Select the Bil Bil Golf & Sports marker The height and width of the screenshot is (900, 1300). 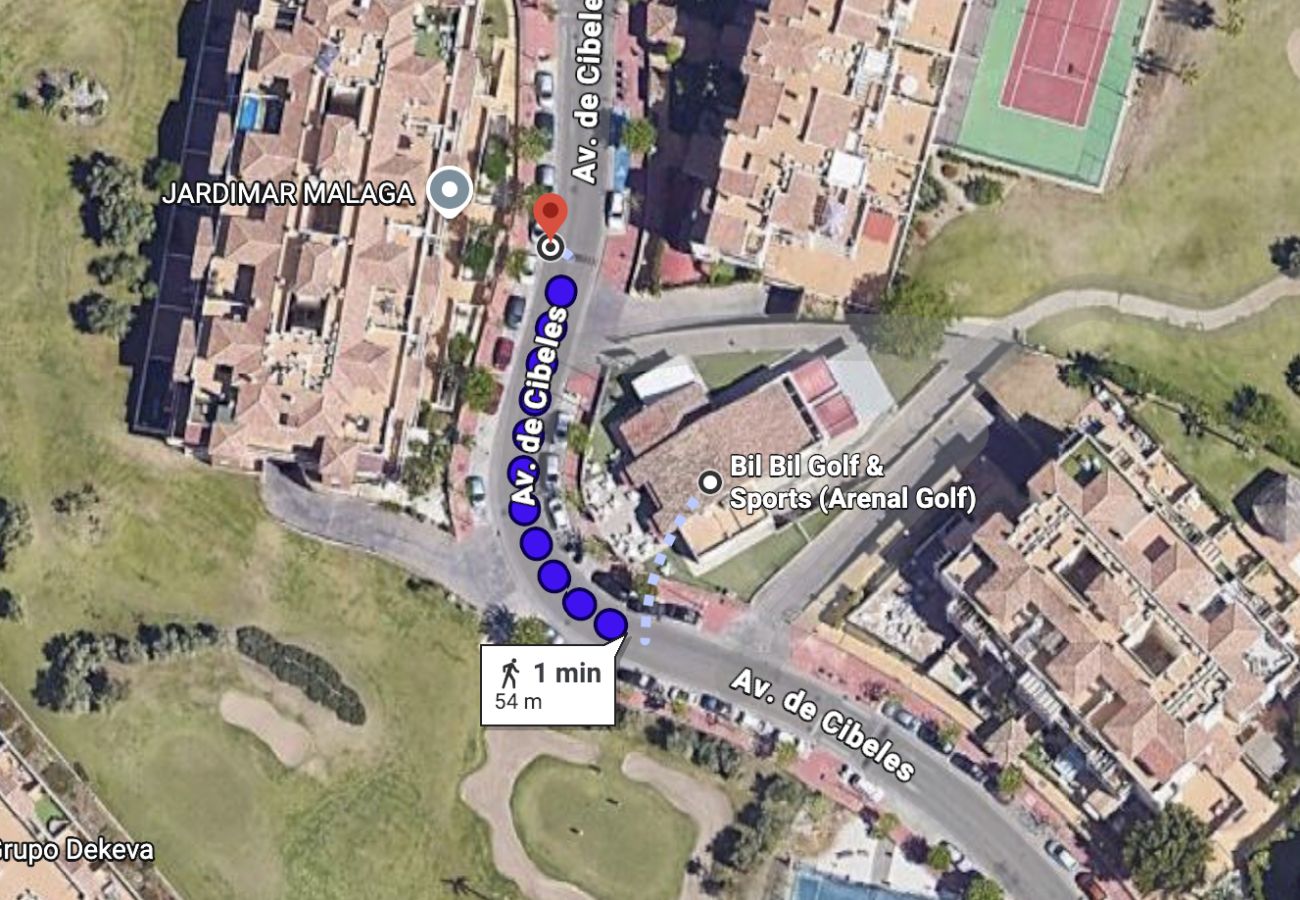point(710,482)
